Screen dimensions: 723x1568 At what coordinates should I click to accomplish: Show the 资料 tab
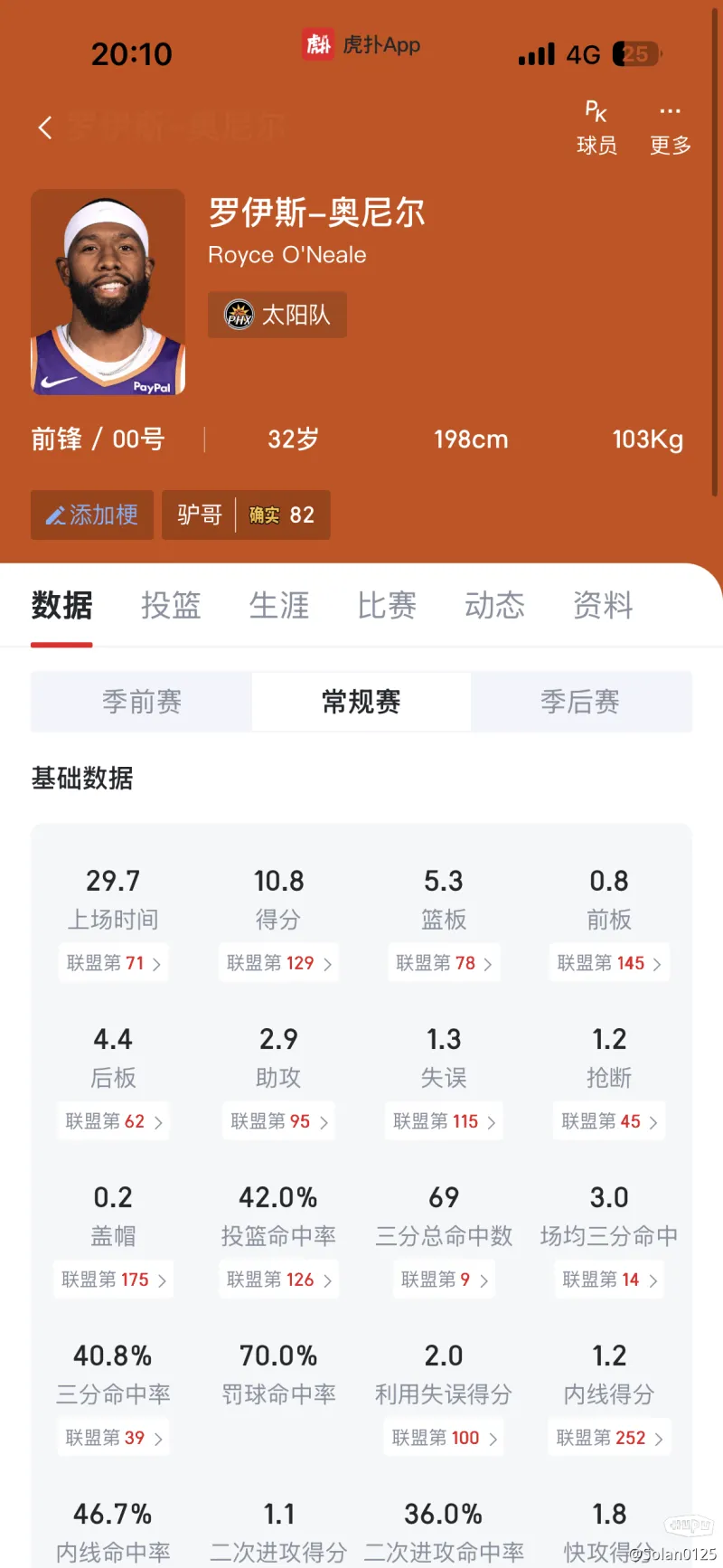coord(603,605)
